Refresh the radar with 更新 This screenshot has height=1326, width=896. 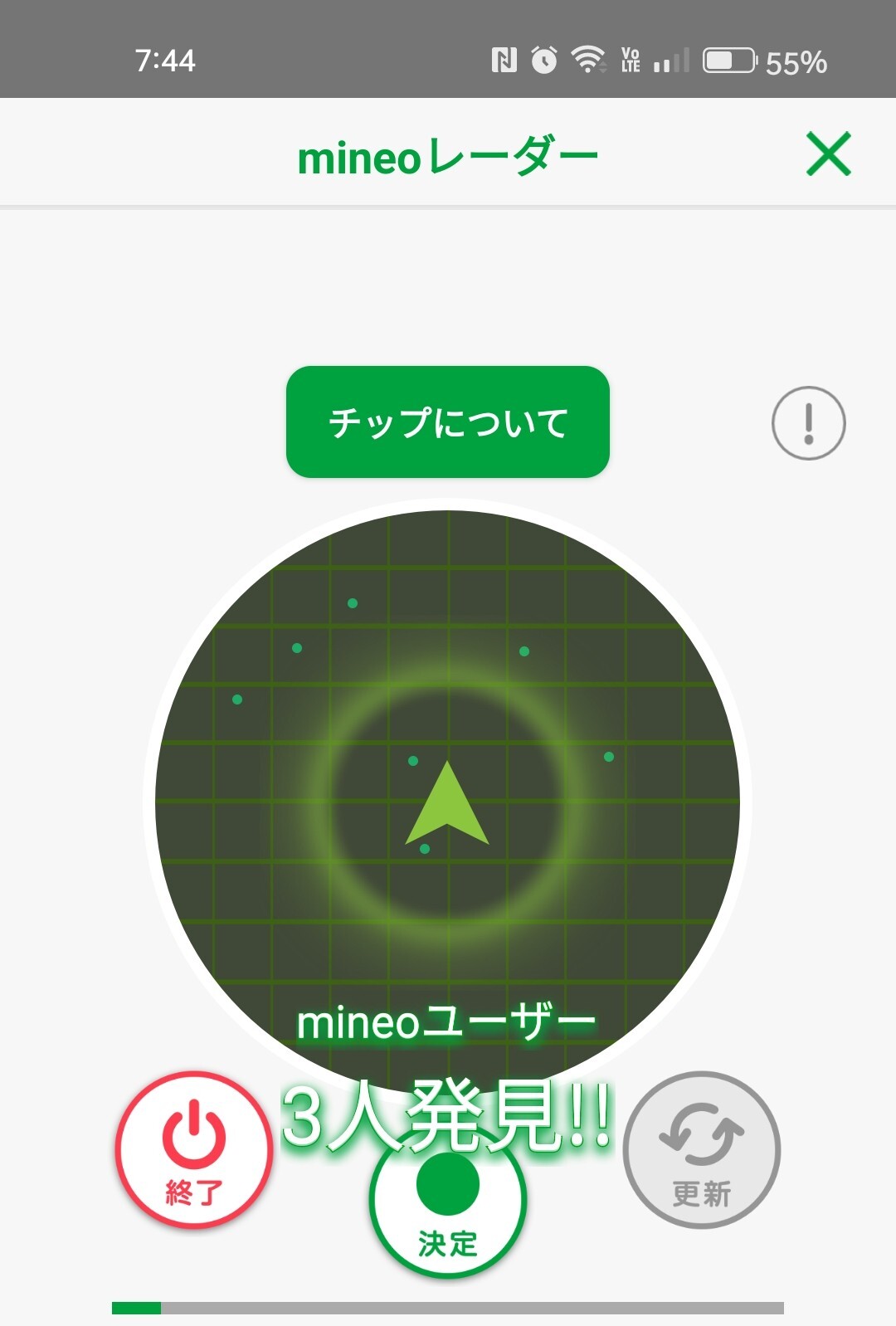pos(701,1149)
